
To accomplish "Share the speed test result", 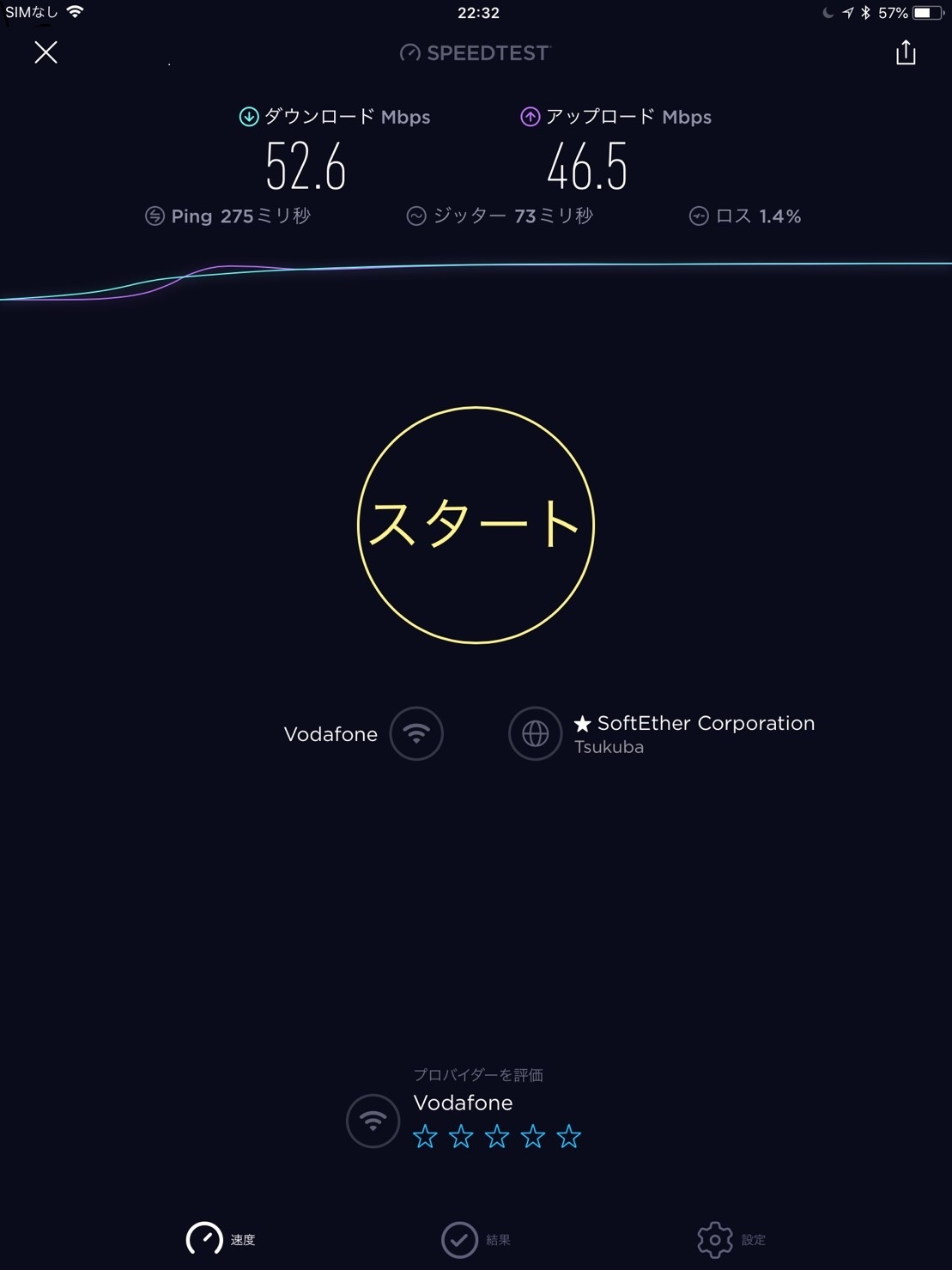I will click(906, 53).
